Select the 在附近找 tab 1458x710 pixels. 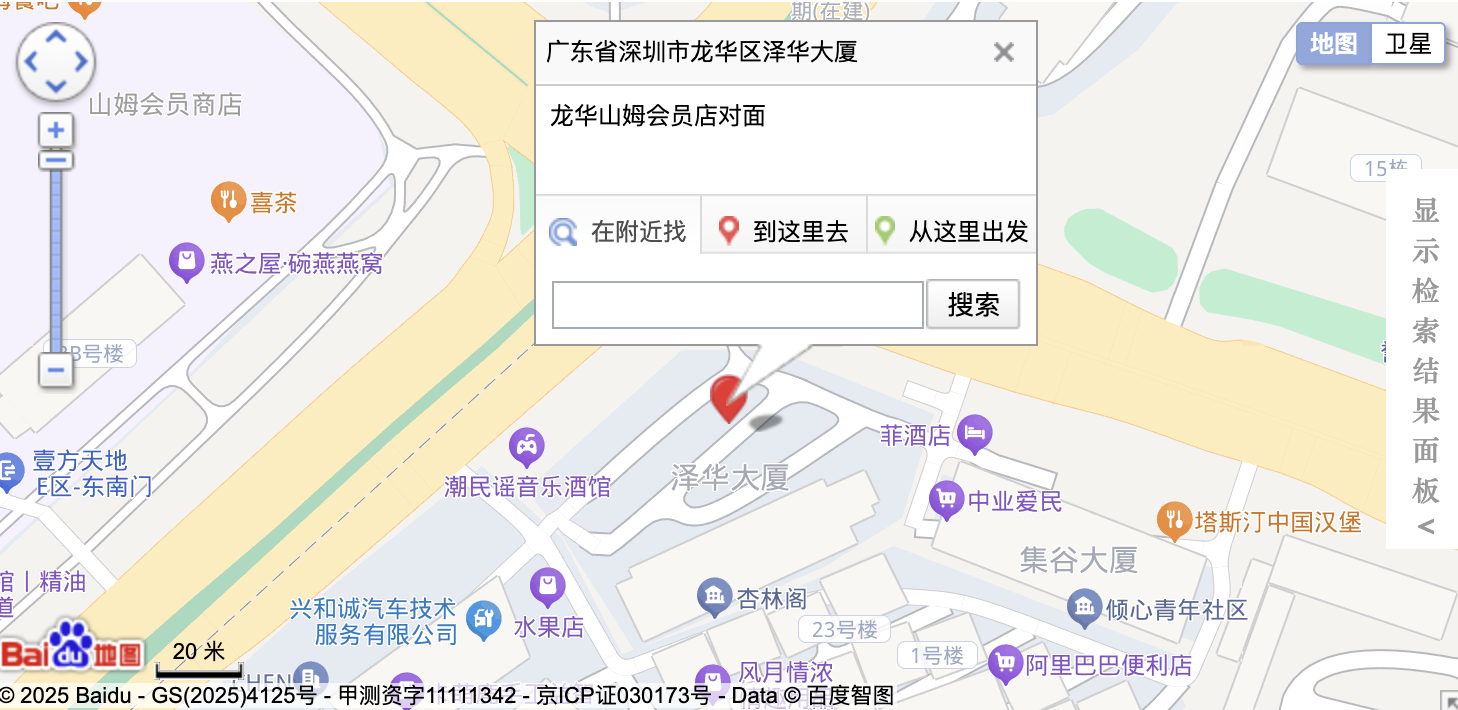click(619, 232)
